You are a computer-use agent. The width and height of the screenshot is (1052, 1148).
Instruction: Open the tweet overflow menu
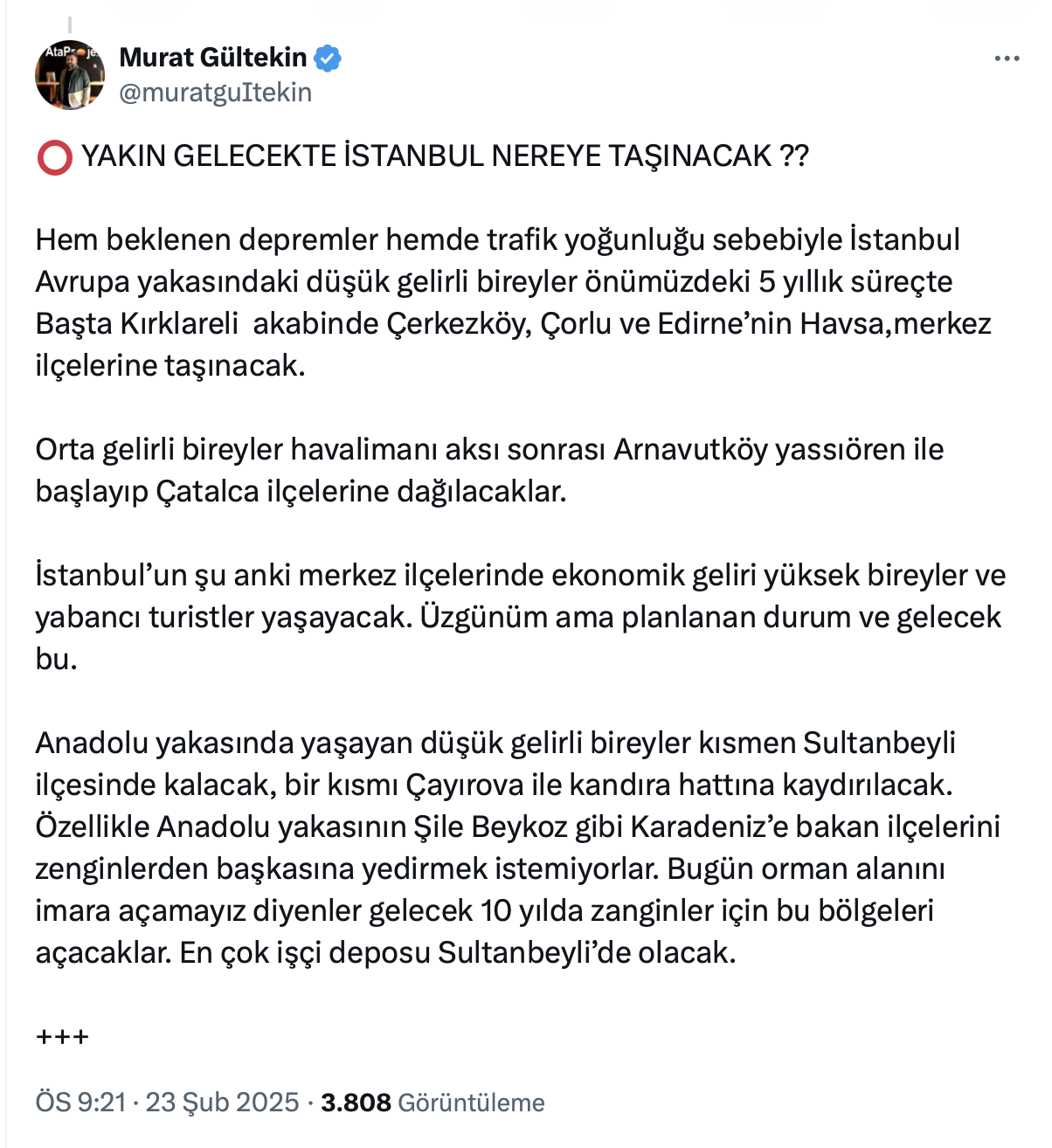point(1007,59)
